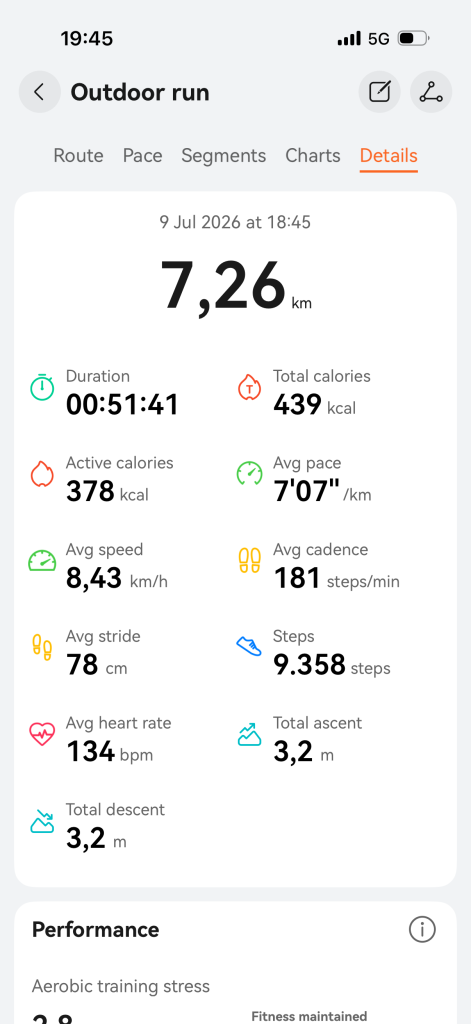Viewport: 471px width, 1024px height.
Task: Select the Details tab
Action: click(x=389, y=155)
